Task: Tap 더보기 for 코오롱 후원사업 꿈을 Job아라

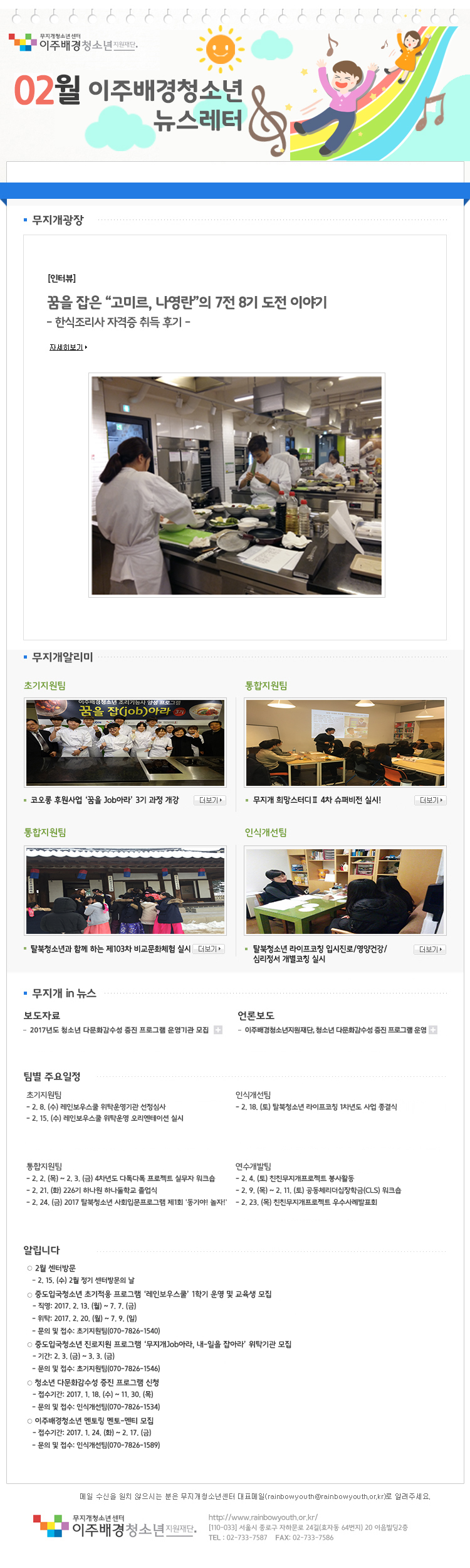Action: (x=209, y=800)
